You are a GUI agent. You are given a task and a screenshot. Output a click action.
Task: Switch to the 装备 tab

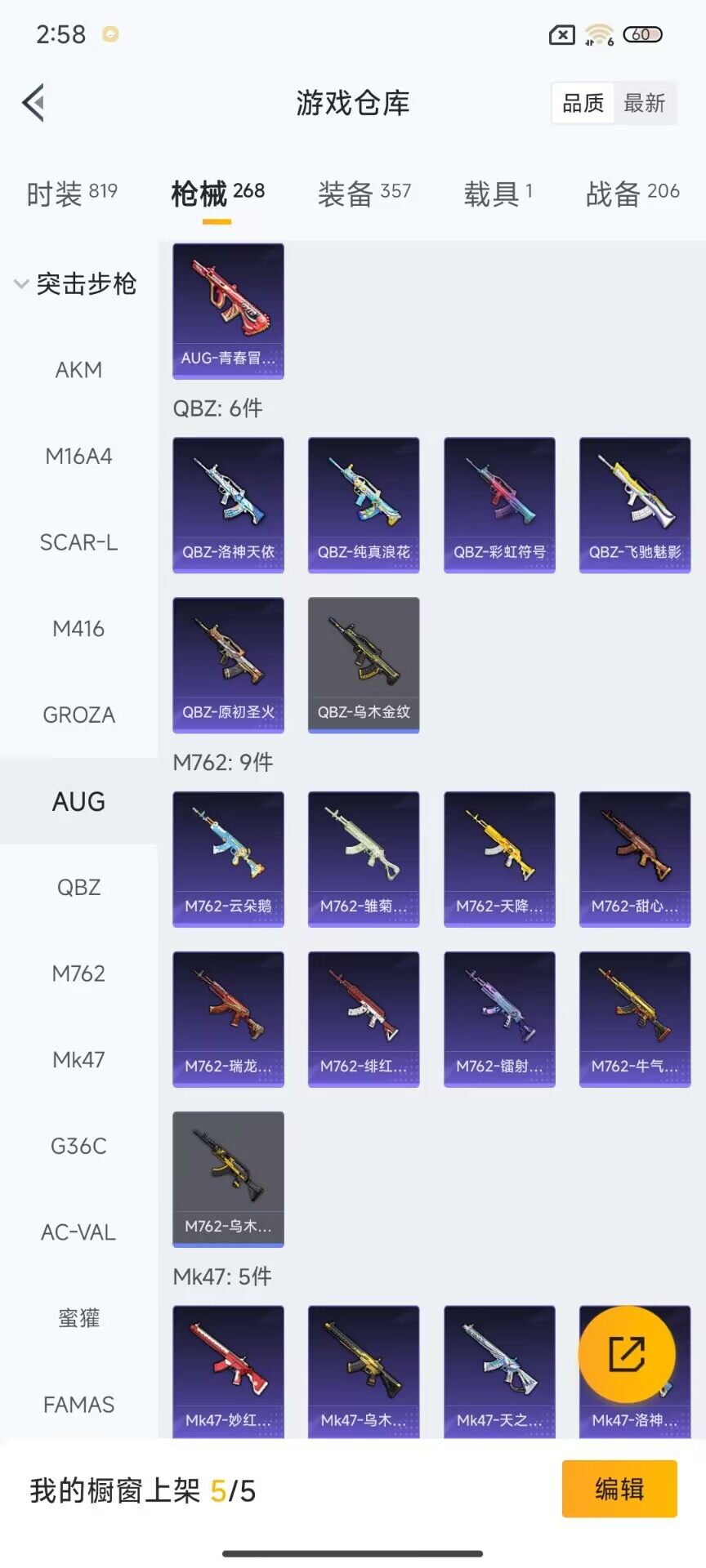click(x=364, y=194)
